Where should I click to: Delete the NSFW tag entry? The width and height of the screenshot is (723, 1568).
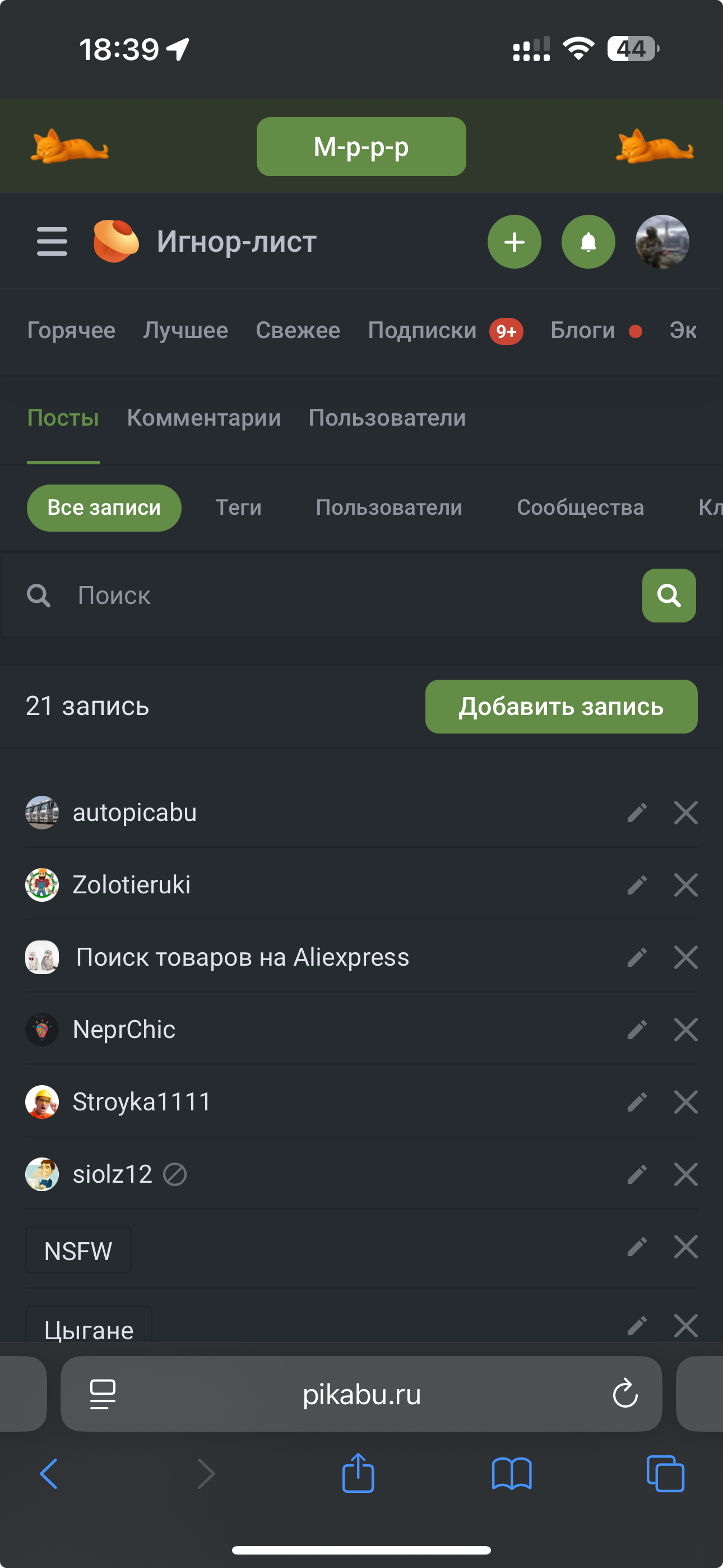685,1247
